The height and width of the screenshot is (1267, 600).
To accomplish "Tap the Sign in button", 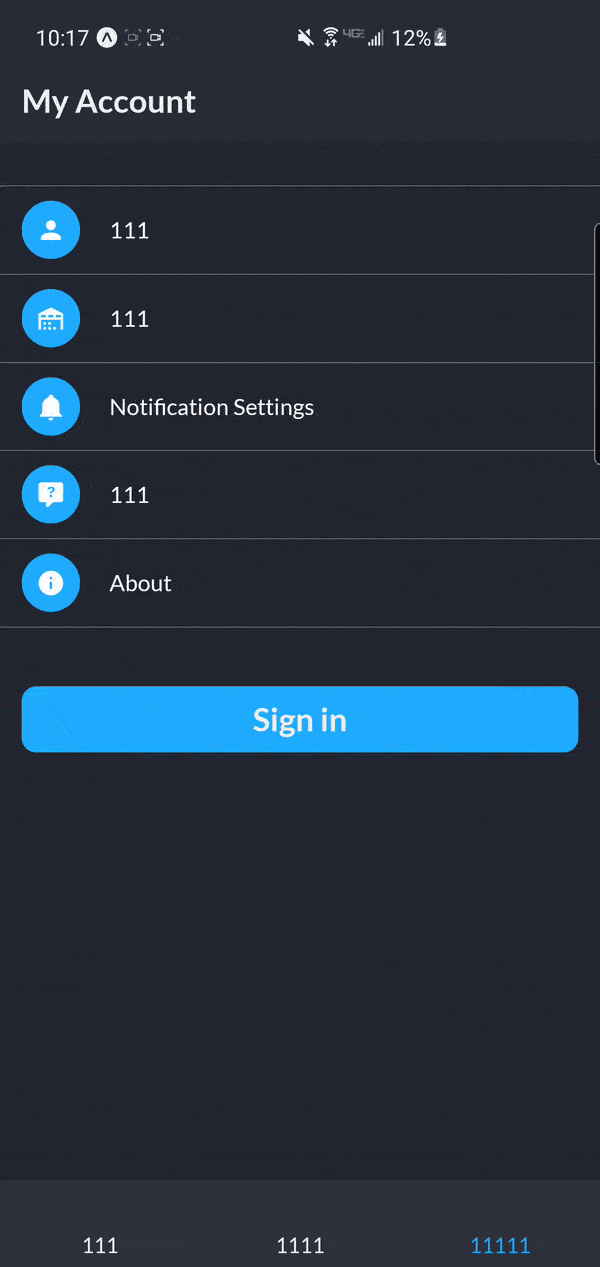I will [300, 719].
